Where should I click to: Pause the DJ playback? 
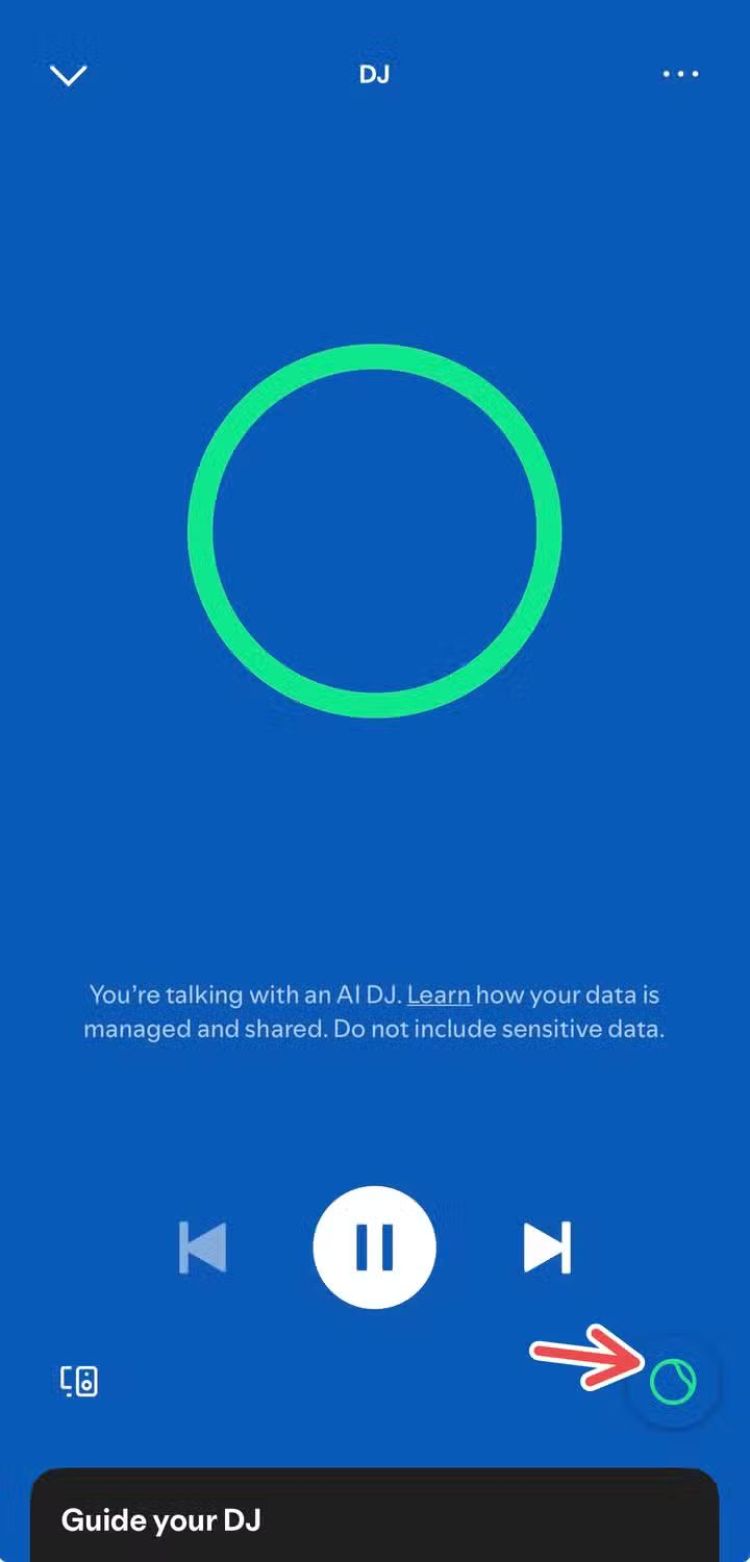(x=375, y=1247)
